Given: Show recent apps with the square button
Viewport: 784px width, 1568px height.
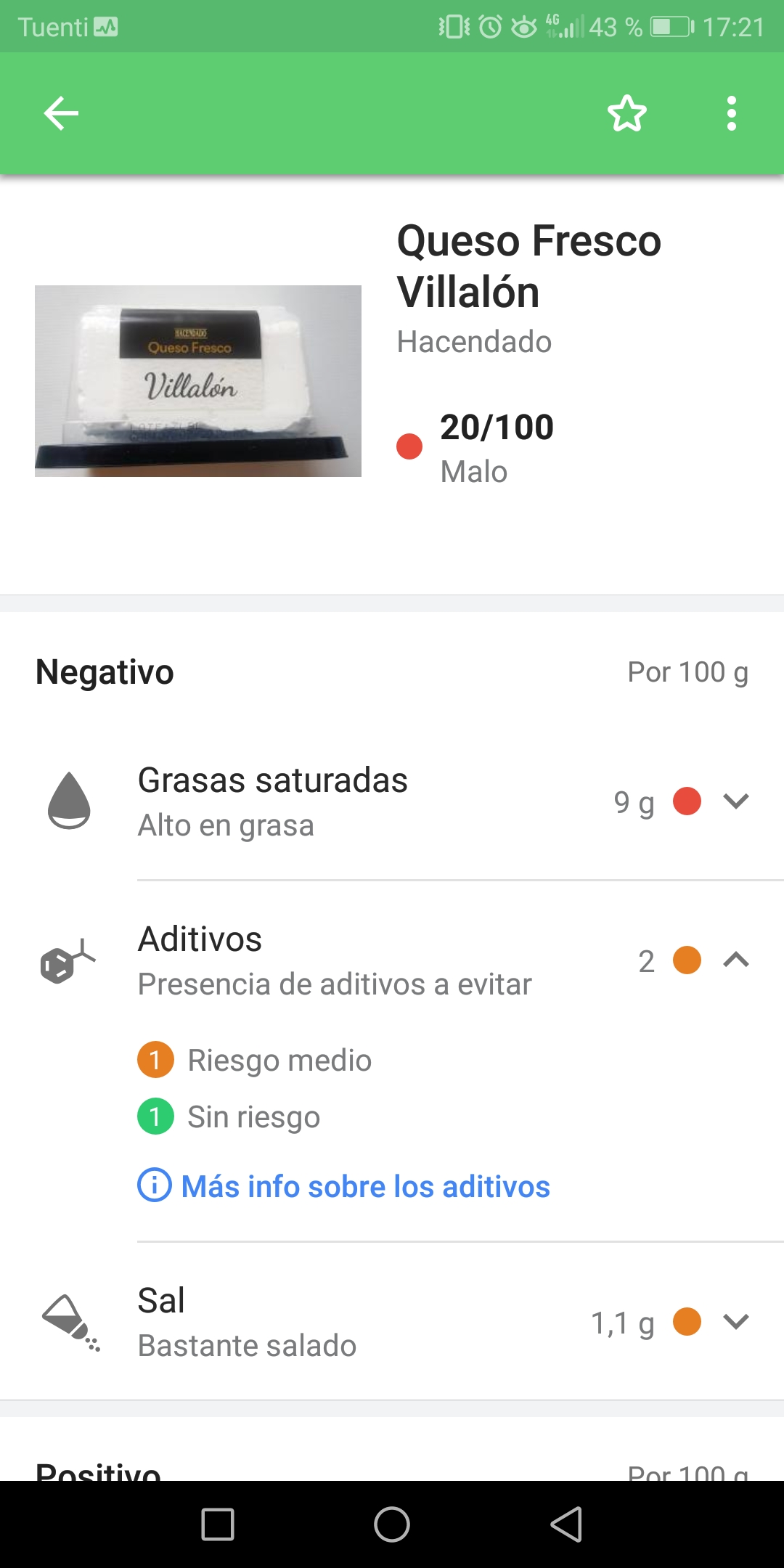Looking at the screenshot, I should point(218,1524).
